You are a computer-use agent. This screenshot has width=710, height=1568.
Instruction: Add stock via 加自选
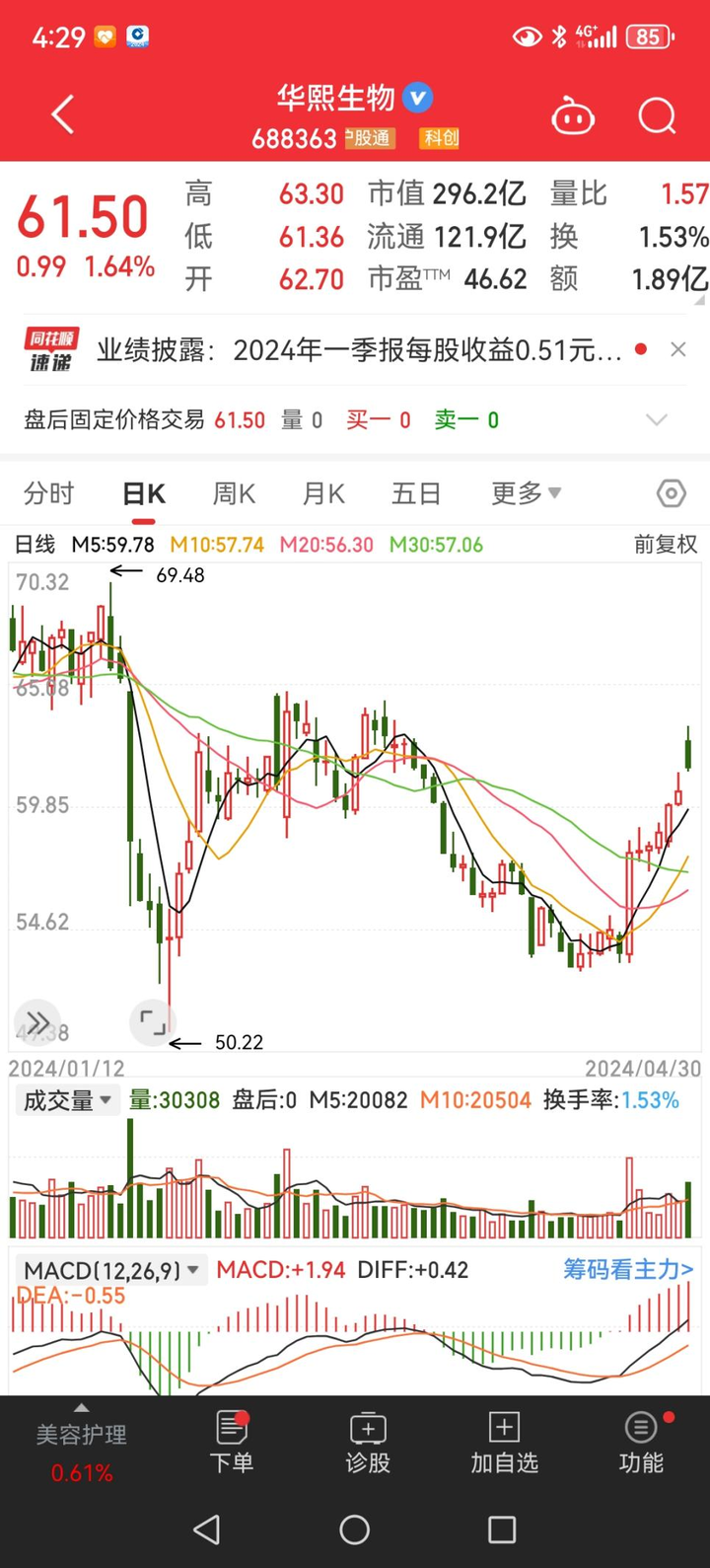pos(504,1442)
